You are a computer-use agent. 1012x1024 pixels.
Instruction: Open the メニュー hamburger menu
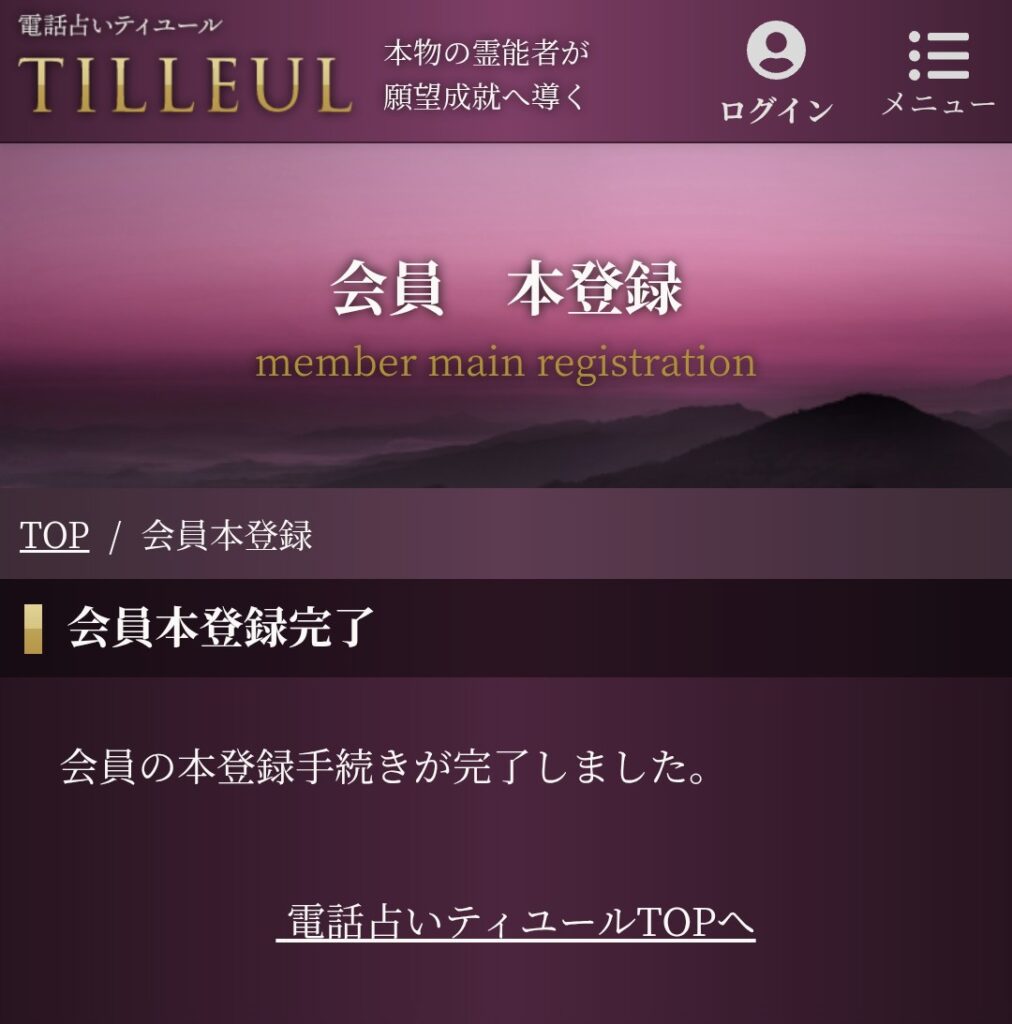click(938, 72)
